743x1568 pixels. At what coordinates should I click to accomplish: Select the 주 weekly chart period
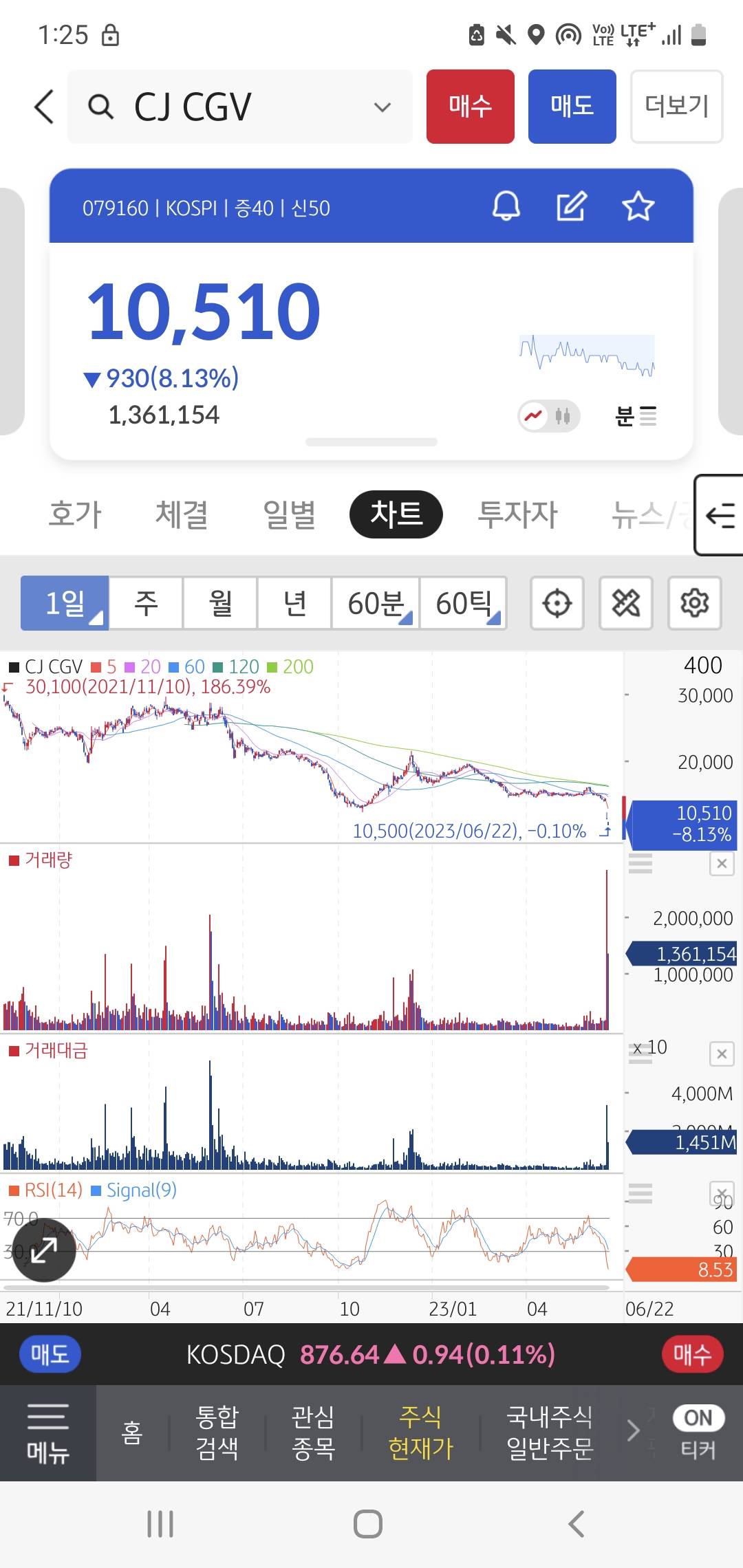click(146, 603)
